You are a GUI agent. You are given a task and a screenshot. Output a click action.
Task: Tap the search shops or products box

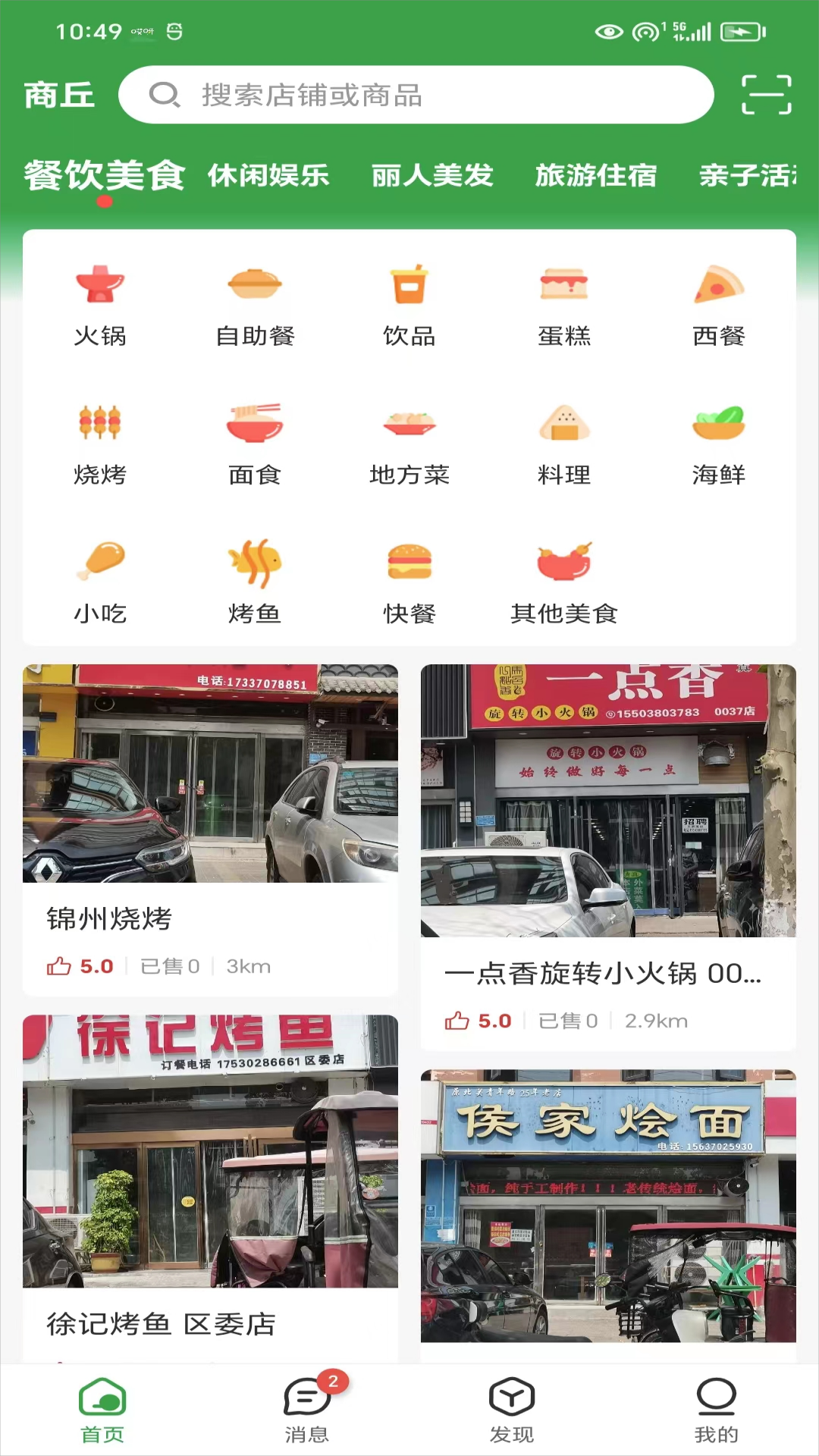416,95
